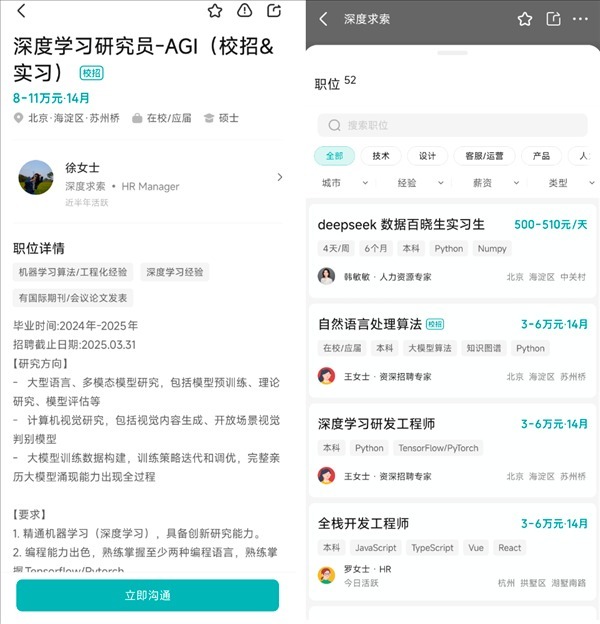Search positions in the 搜索职位 box
The height and width of the screenshot is (624, 600).
(x=452, y=125)
